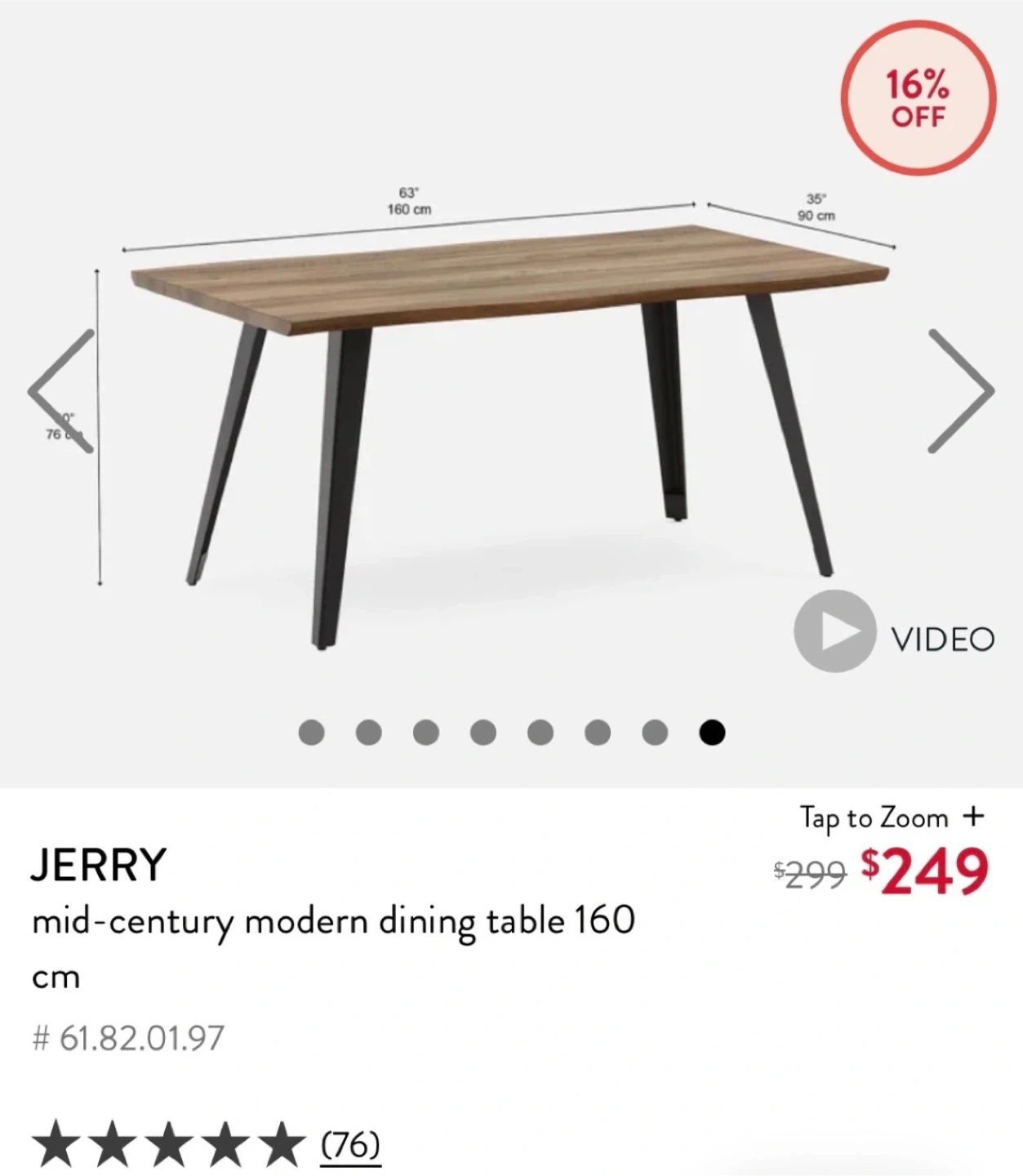Go to the next product image
The width and height of the screenshot is (1023, 1176).
tap(960, 391)
